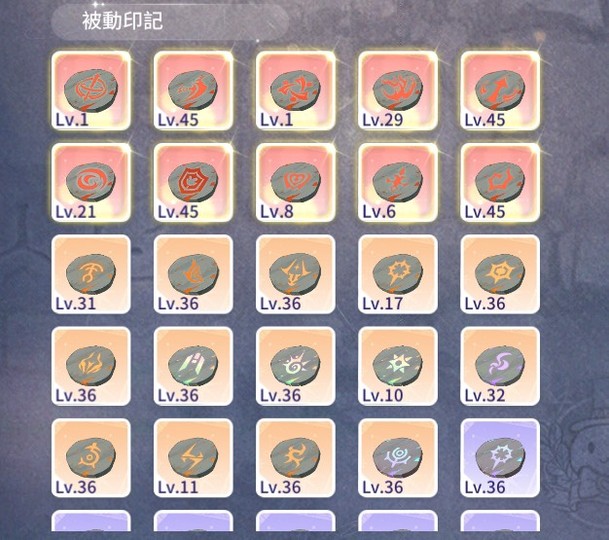Image resolution: width=609 pixels, height=540 pixels.
Task: Select the red shield rune at Lv.45
Action: 192,181
